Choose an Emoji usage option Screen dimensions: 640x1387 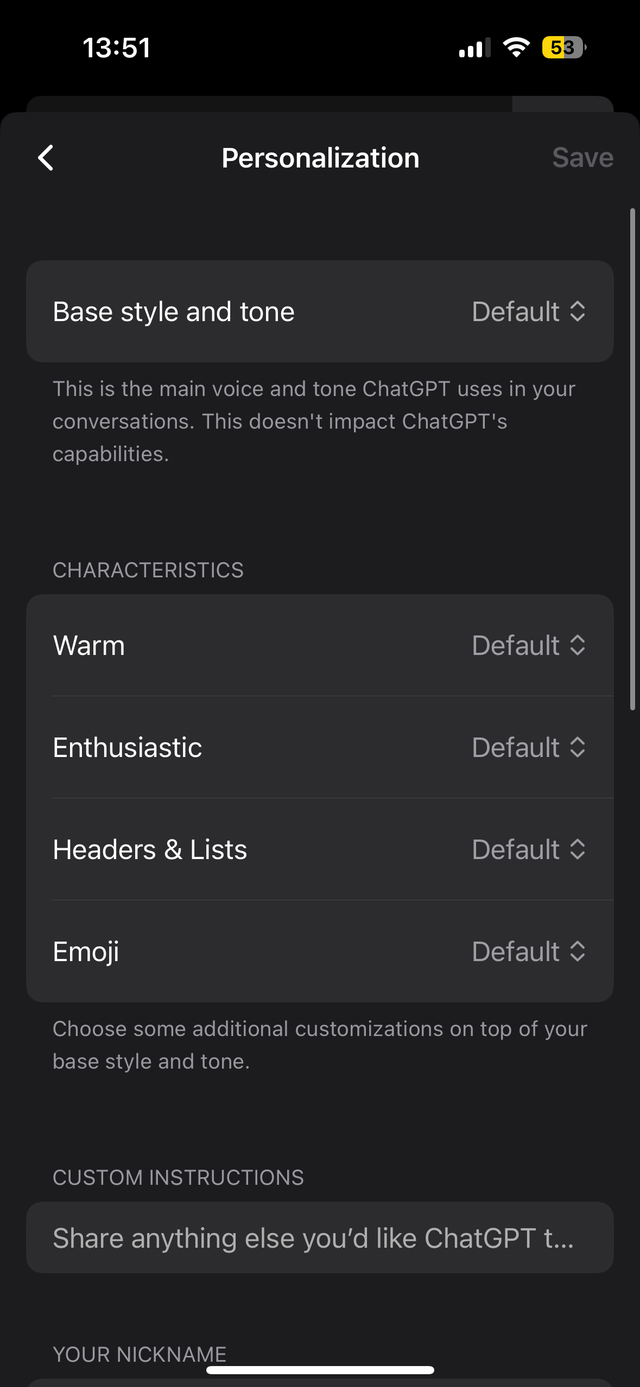pyautogui.click(x=528, y=952)
